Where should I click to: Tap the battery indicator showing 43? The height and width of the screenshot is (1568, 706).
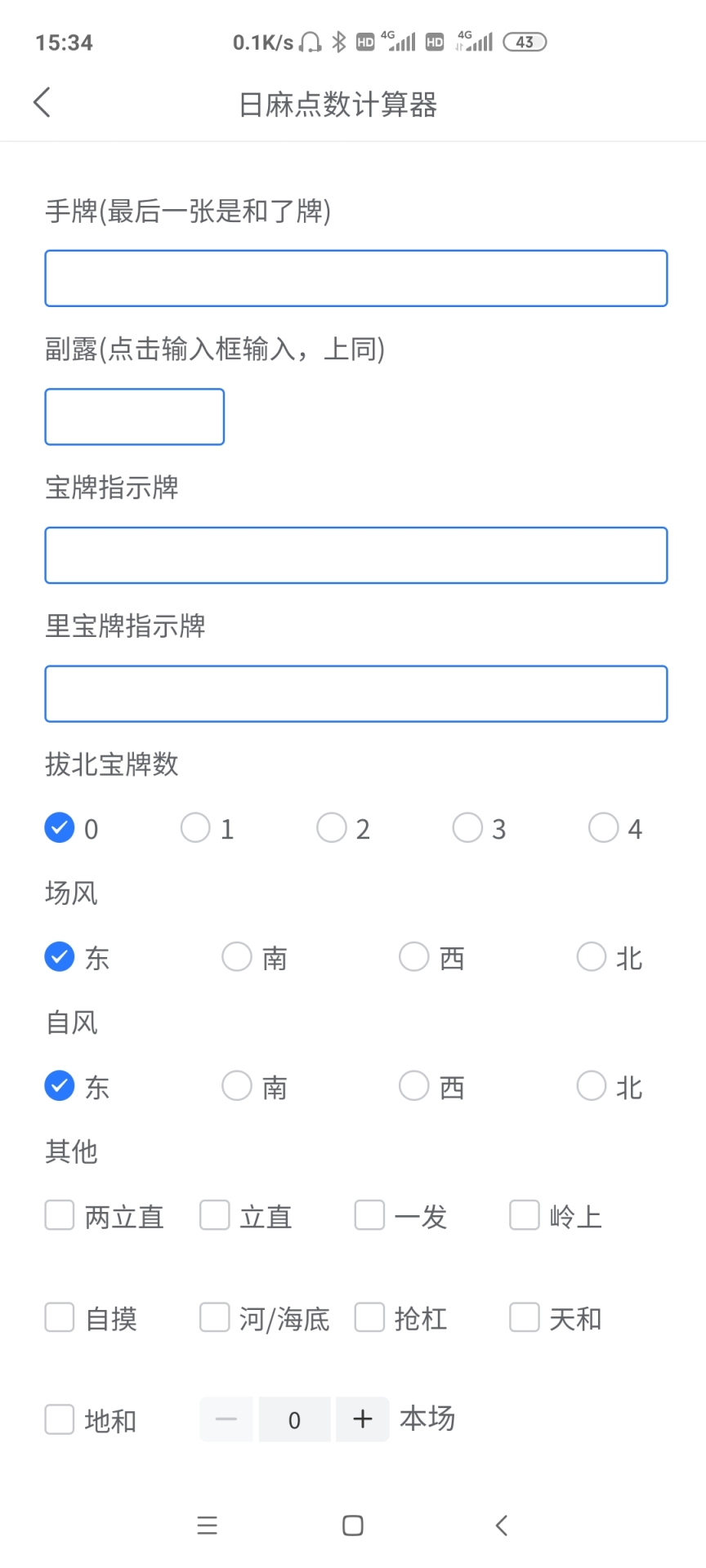[525, 42]
